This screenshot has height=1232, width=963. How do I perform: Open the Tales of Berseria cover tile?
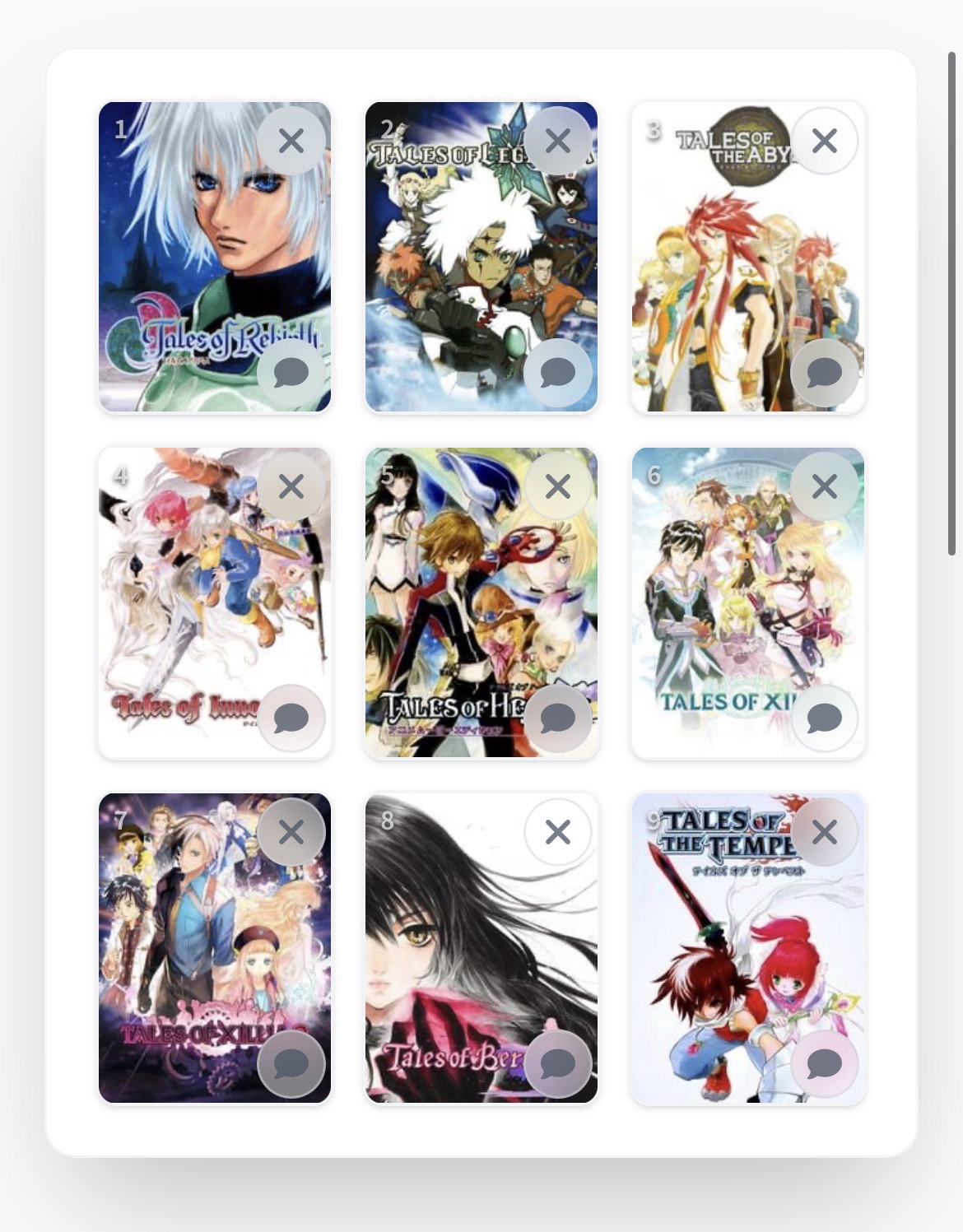pyautogui.click(x=461, y=946)
